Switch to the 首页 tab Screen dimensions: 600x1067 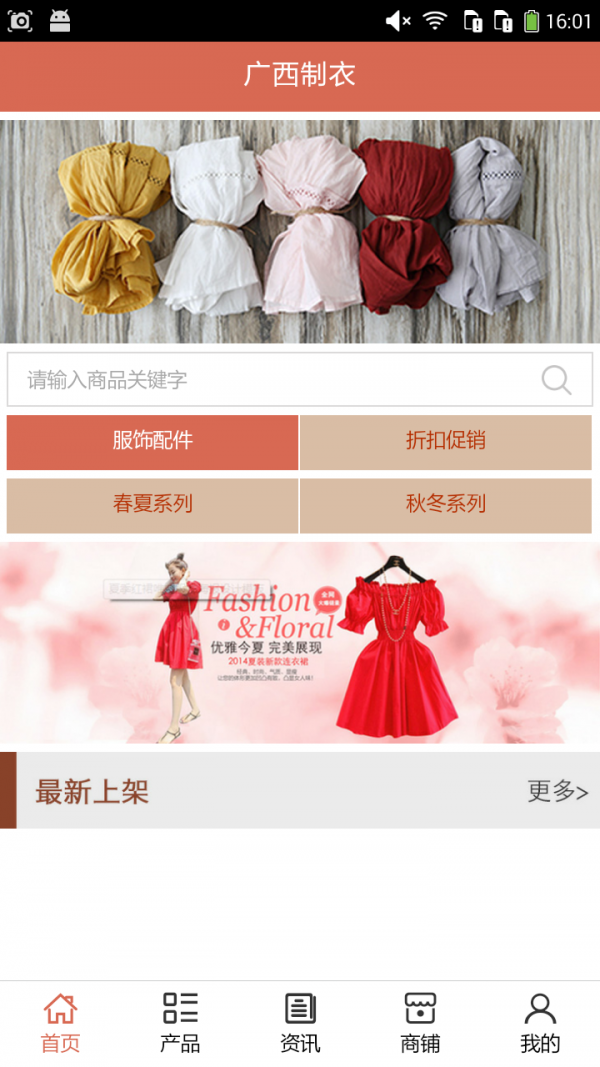[60, 1022]
